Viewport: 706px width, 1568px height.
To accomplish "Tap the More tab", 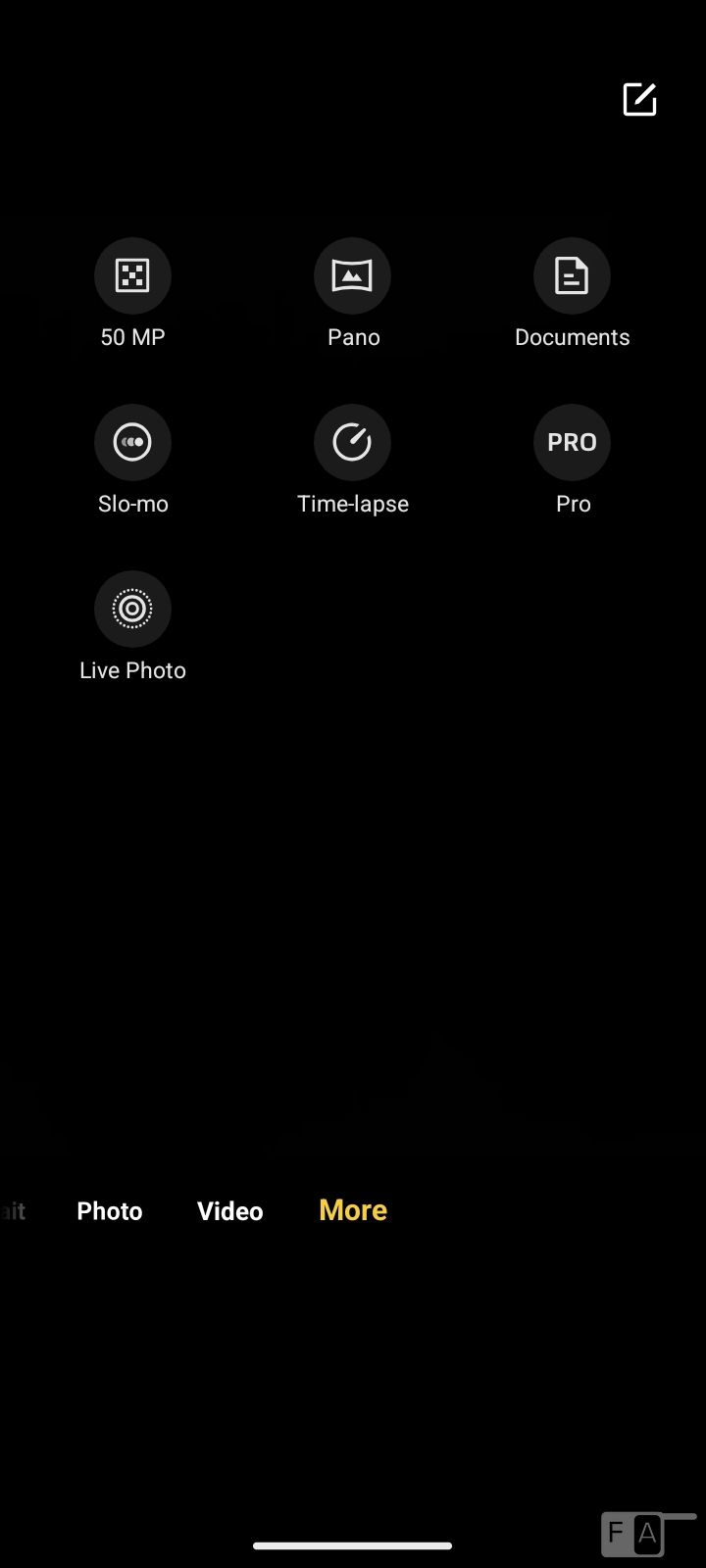I will tap(353, 1210).
